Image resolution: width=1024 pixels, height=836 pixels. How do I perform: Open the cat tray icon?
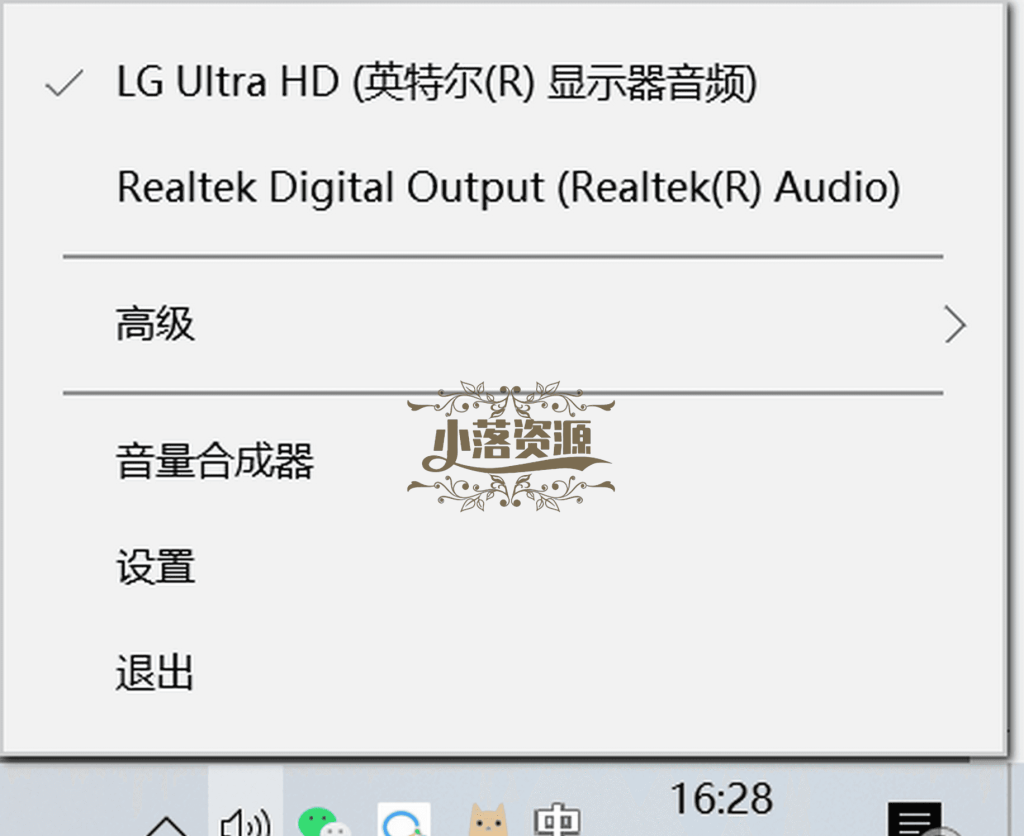488,822
